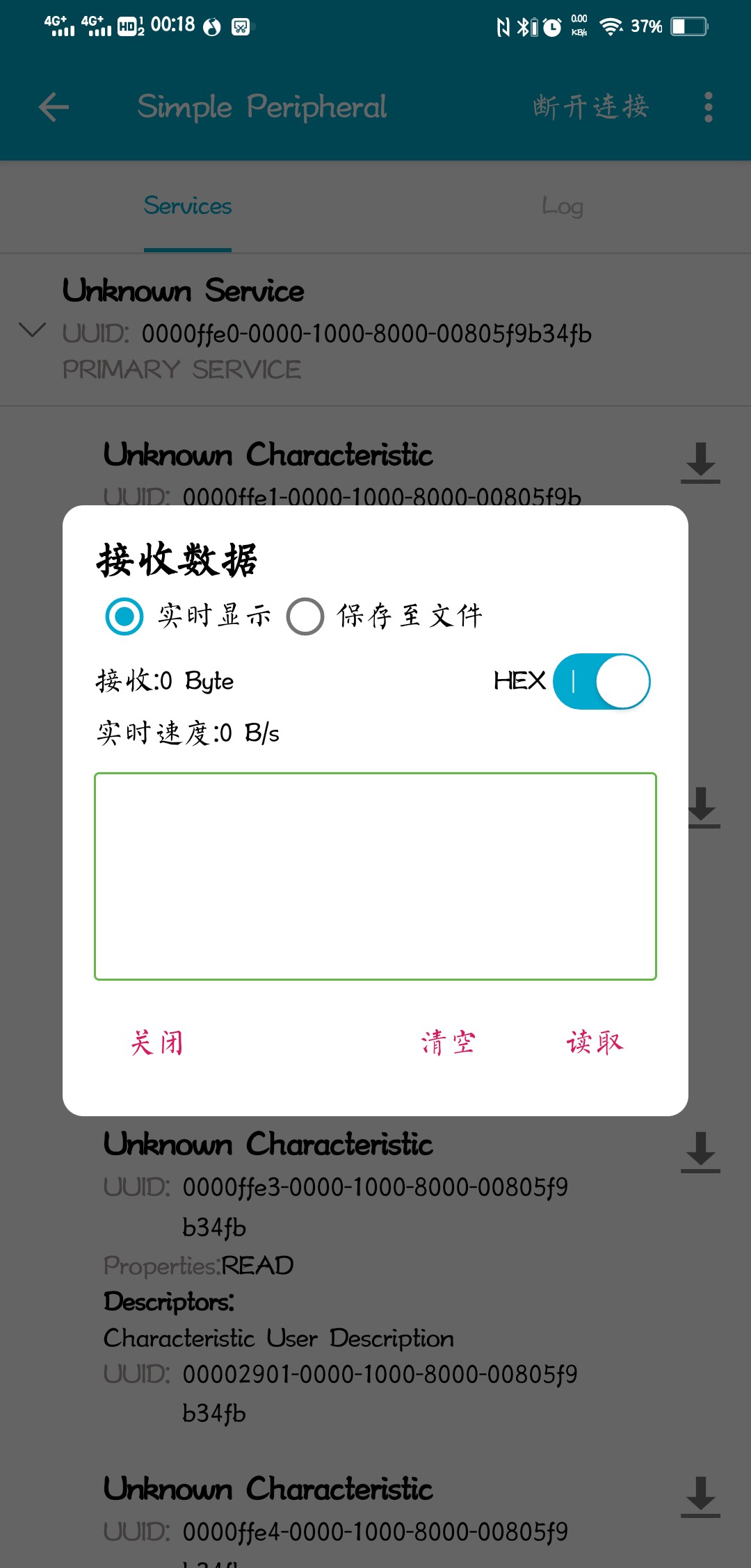Switch to the Services tab
The image size is (751, 1568).
pos(187,206)
